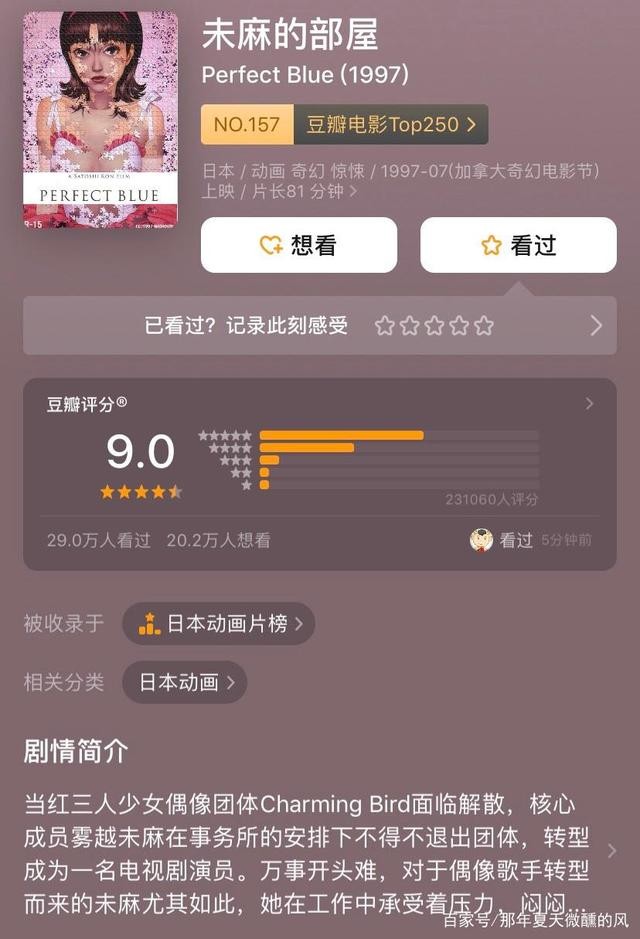The width and height of the screenshot is (640, 939).
Task: Open the 豆瓣电影Top250 NO.157 ranking
Action: (x=344, y=125)
